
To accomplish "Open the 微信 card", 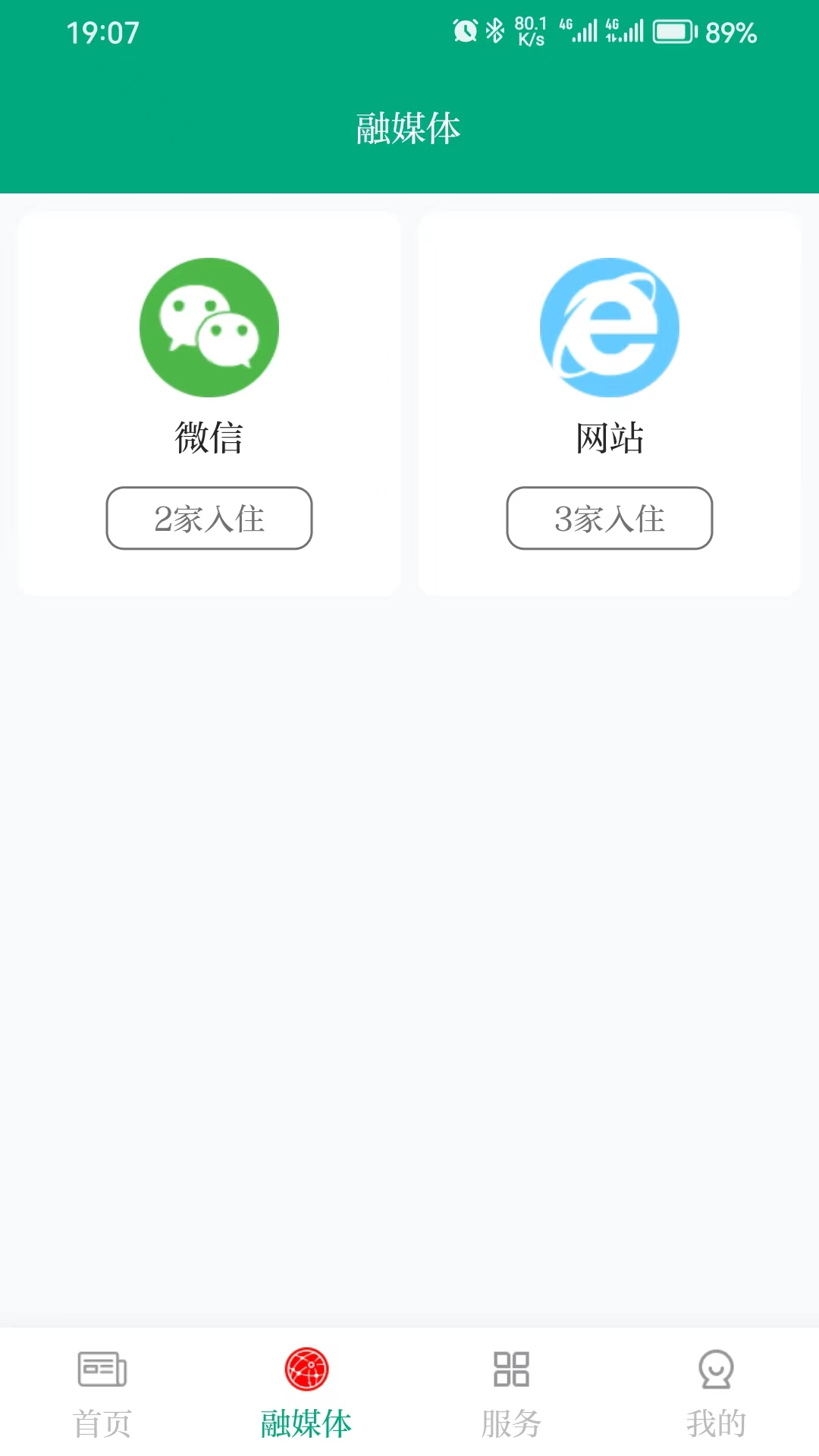I will pyautogui.click(x=209, y=402).
